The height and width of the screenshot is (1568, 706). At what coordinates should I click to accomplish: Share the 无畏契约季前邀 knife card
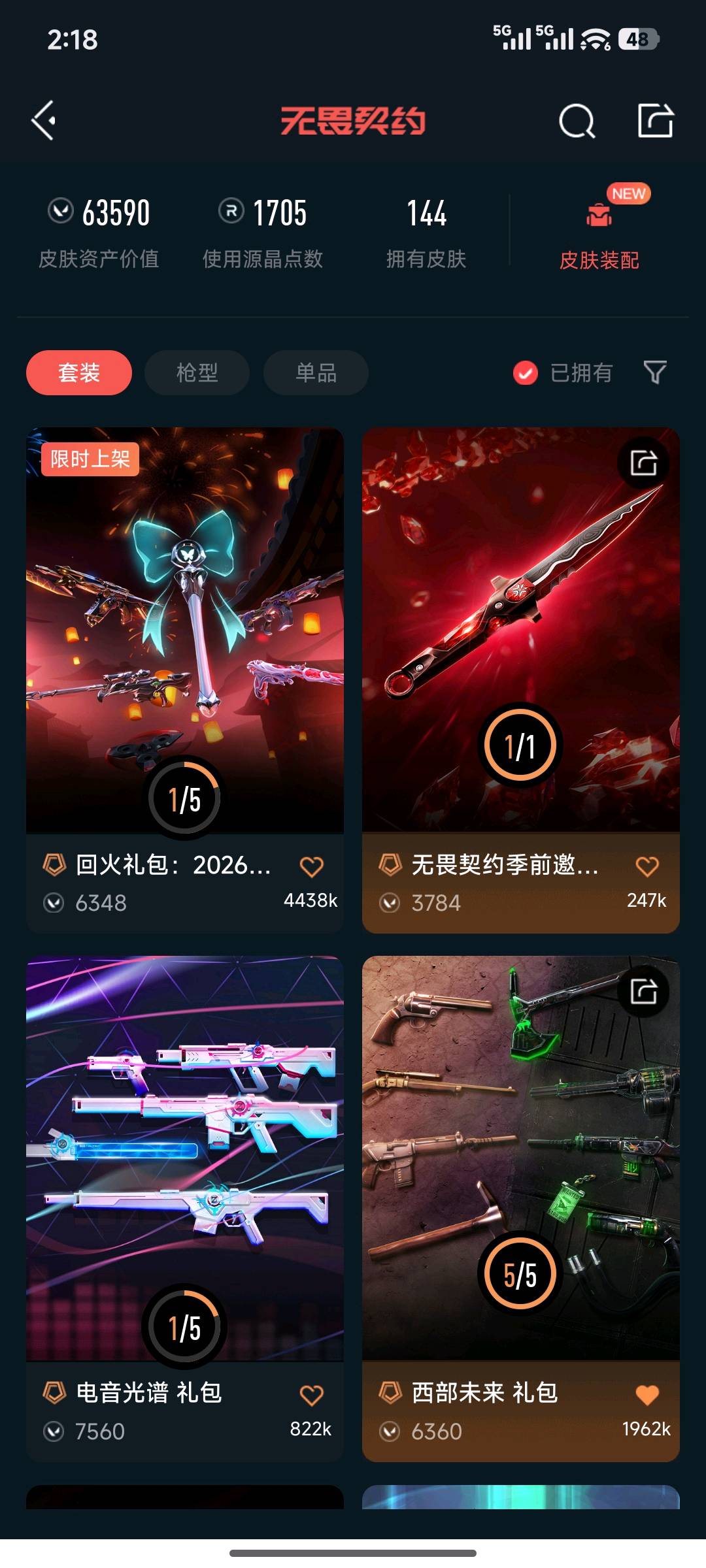[644, 463]
